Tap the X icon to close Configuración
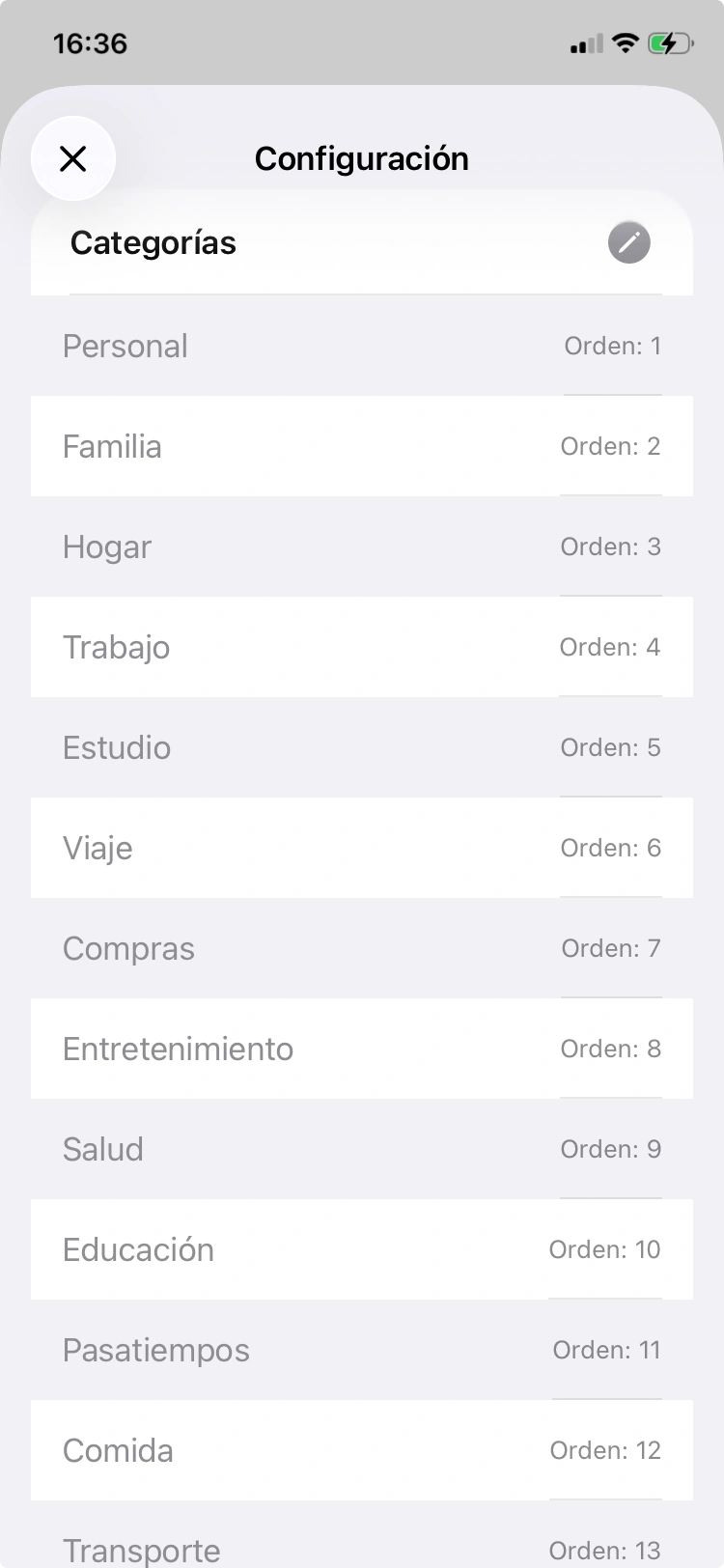This screenshot has width=724, height=1568. coord(73,158)
